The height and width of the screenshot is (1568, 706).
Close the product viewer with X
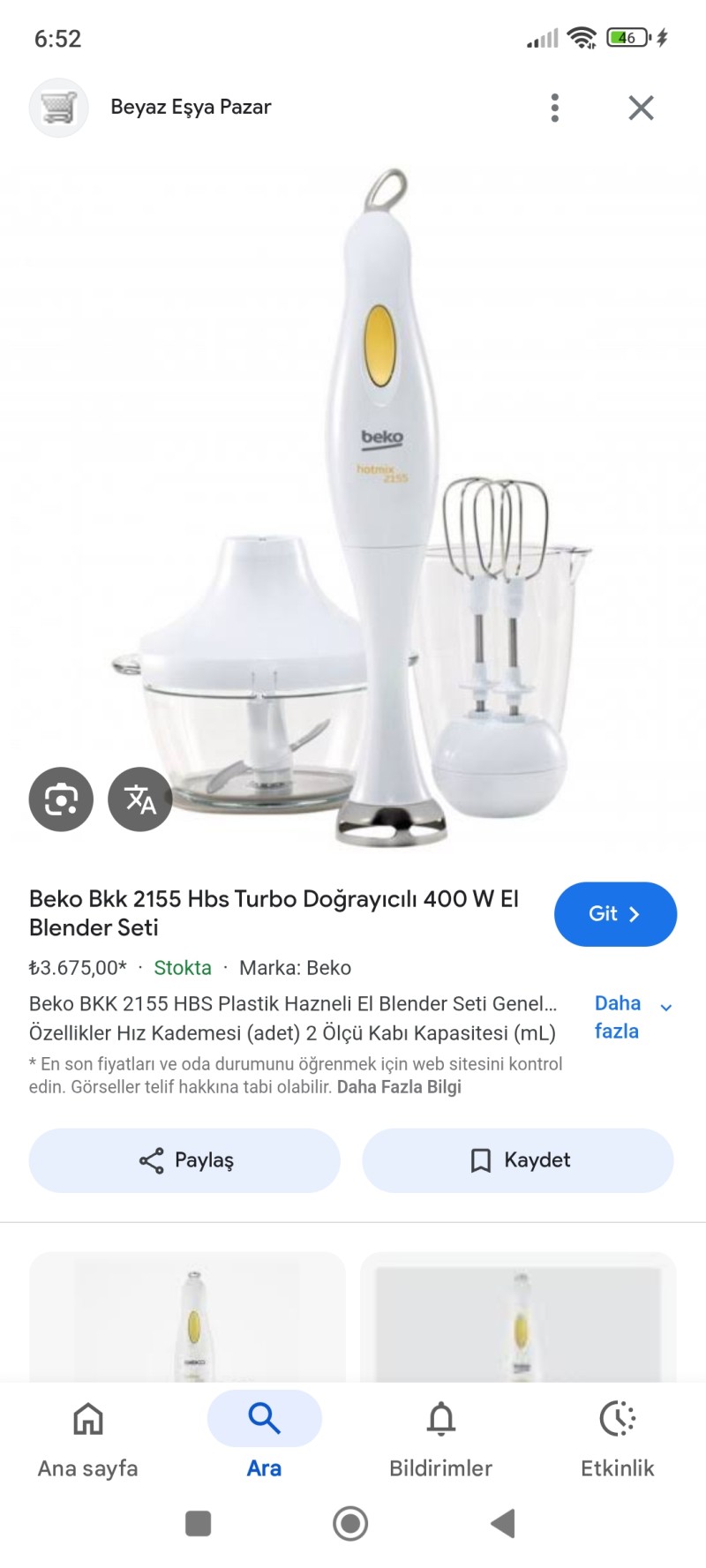(x=641, y=108)
